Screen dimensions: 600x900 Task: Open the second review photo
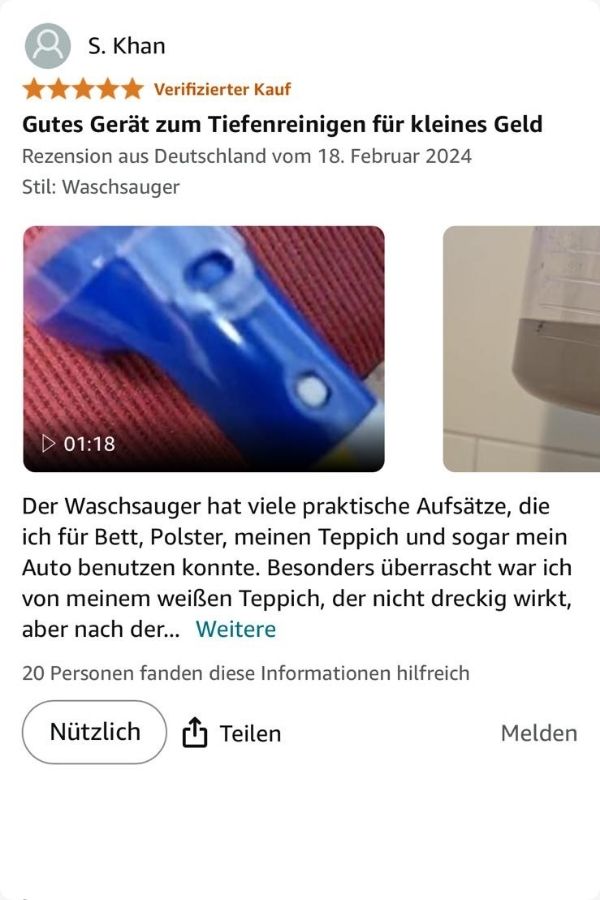click(x=521, y=348)
